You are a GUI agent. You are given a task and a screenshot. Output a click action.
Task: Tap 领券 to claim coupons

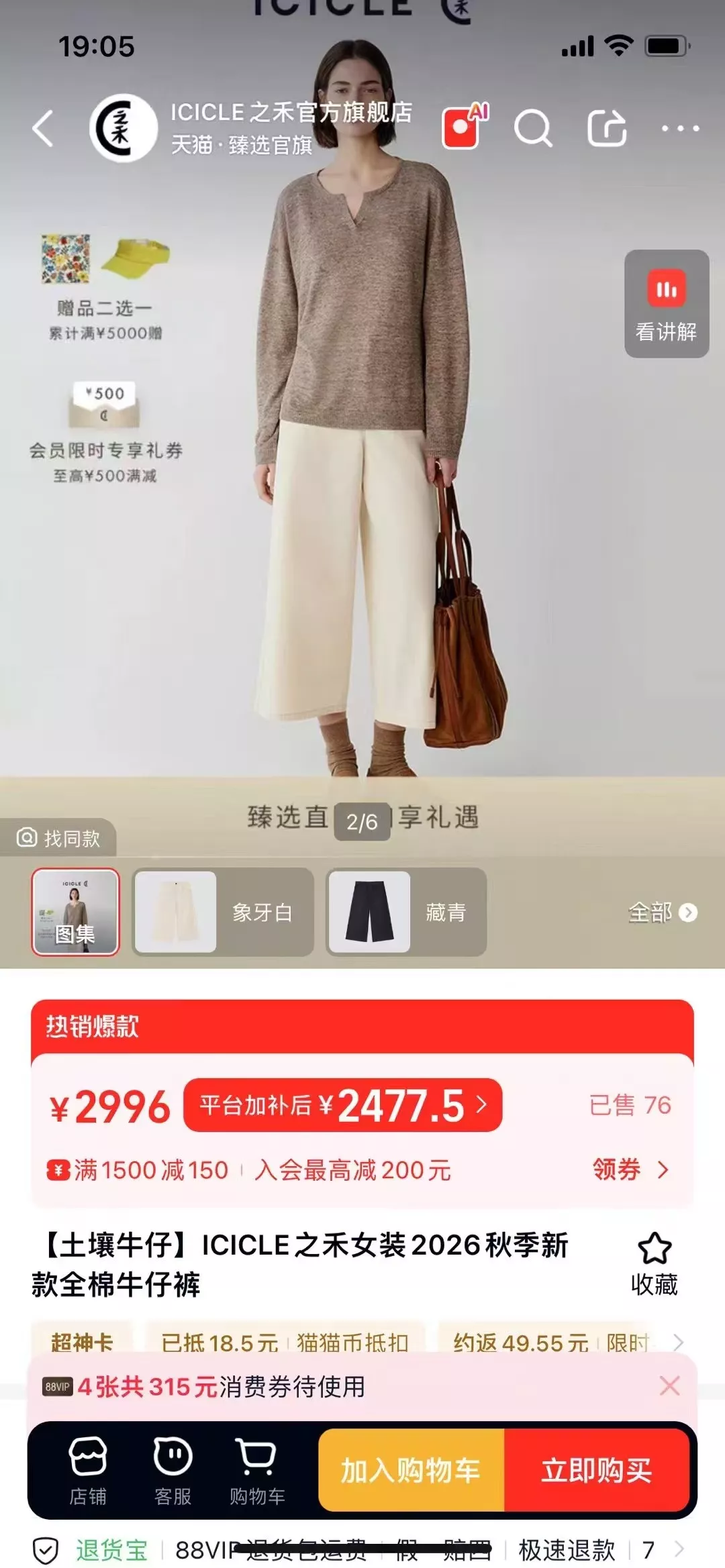point(631,1169)
